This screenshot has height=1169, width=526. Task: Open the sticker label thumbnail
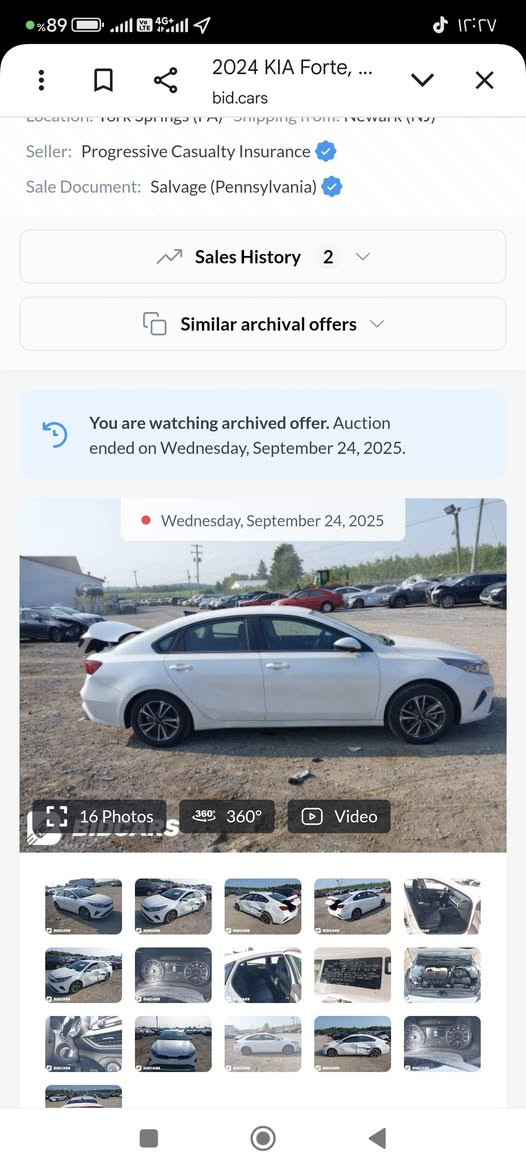[352, 974]
